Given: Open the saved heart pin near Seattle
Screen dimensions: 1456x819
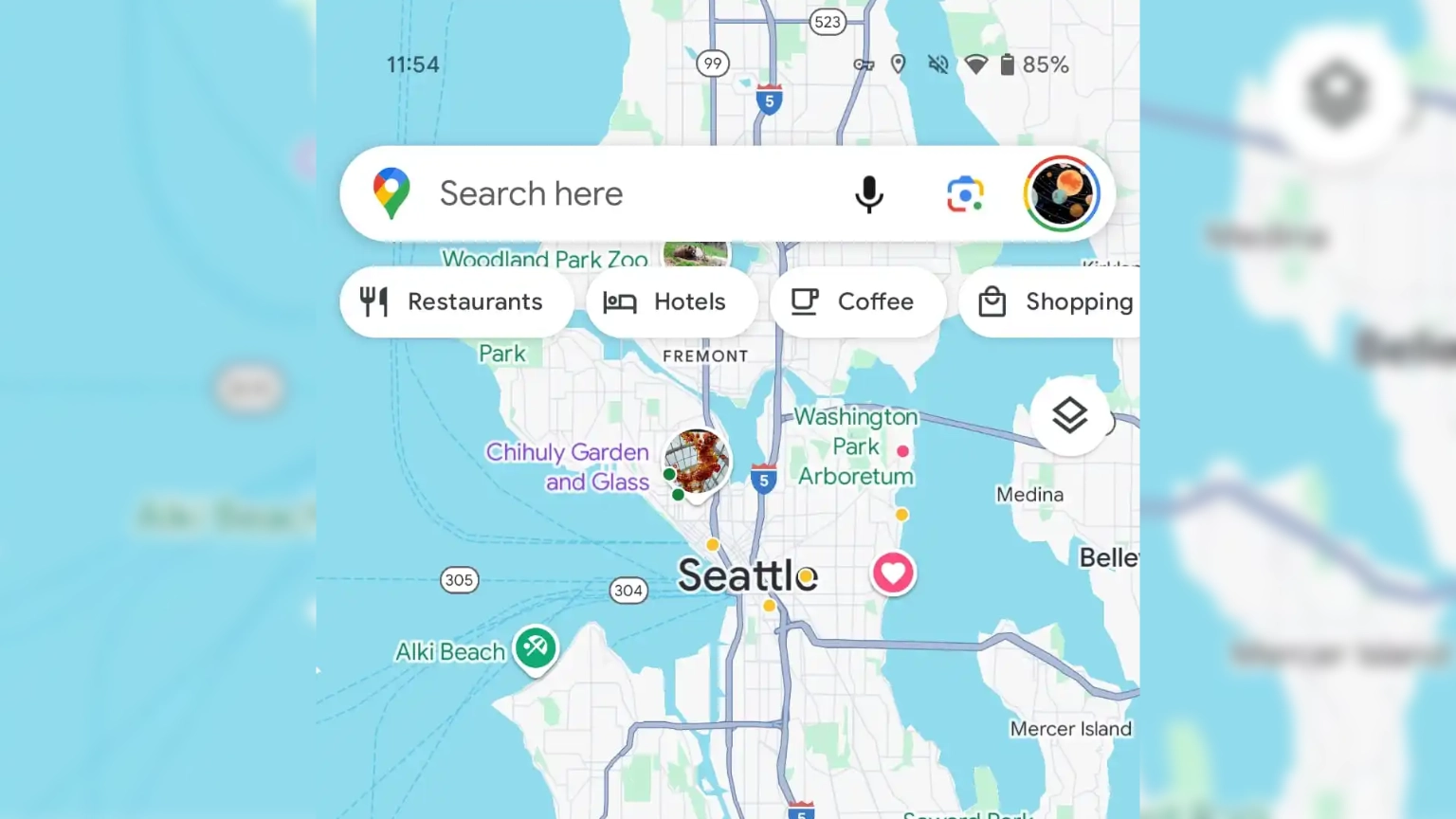Looking at the screenshot, I should [893, 573].
